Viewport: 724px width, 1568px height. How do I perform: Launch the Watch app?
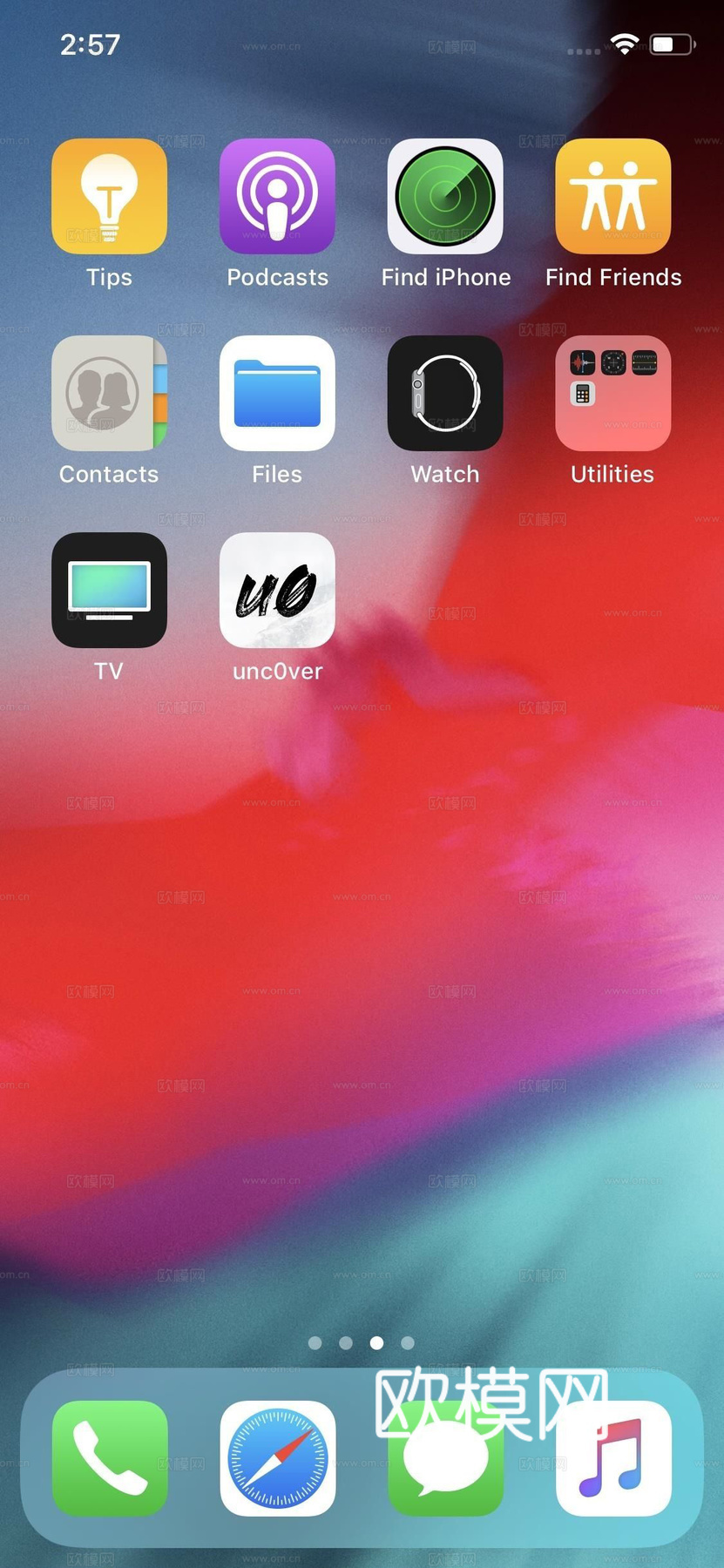pyautogui.click(x=445, y=394)
